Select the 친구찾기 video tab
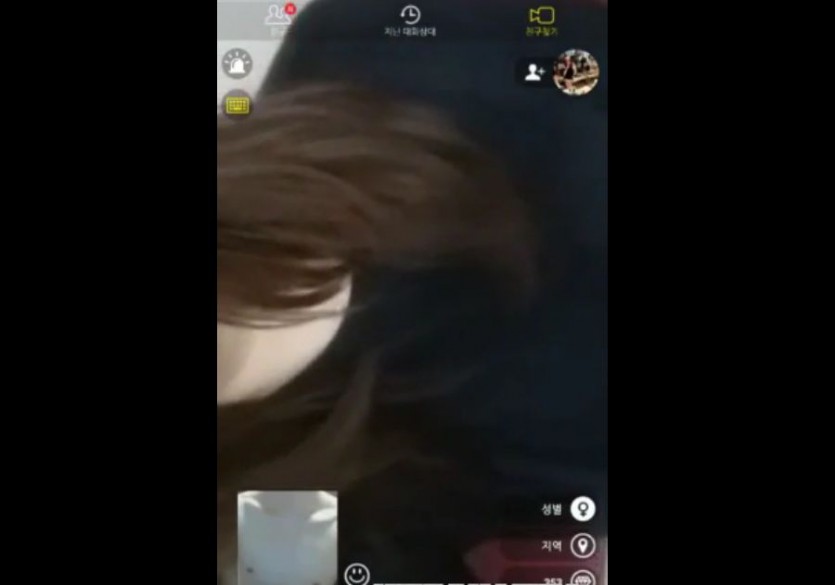Image resolution: width=835 pixels, height=585 pixels. click(x=542, y=20)
